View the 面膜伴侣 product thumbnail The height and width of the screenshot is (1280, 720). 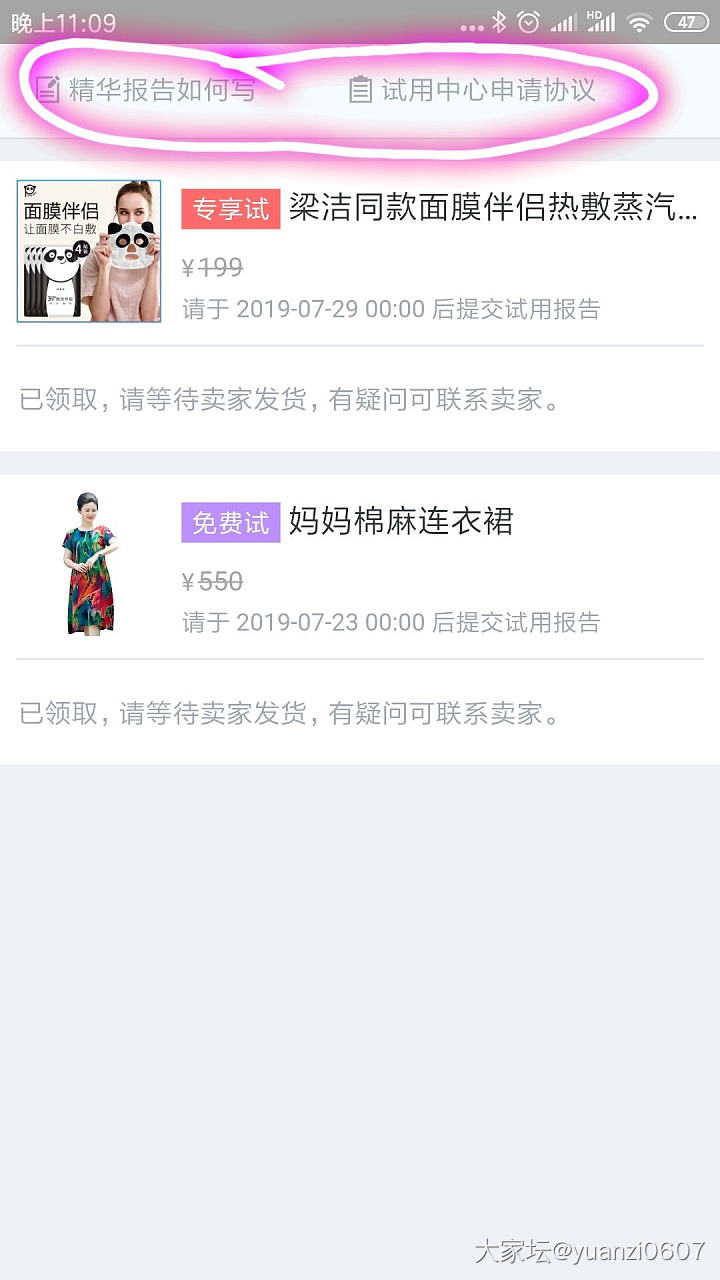(89, 251)
